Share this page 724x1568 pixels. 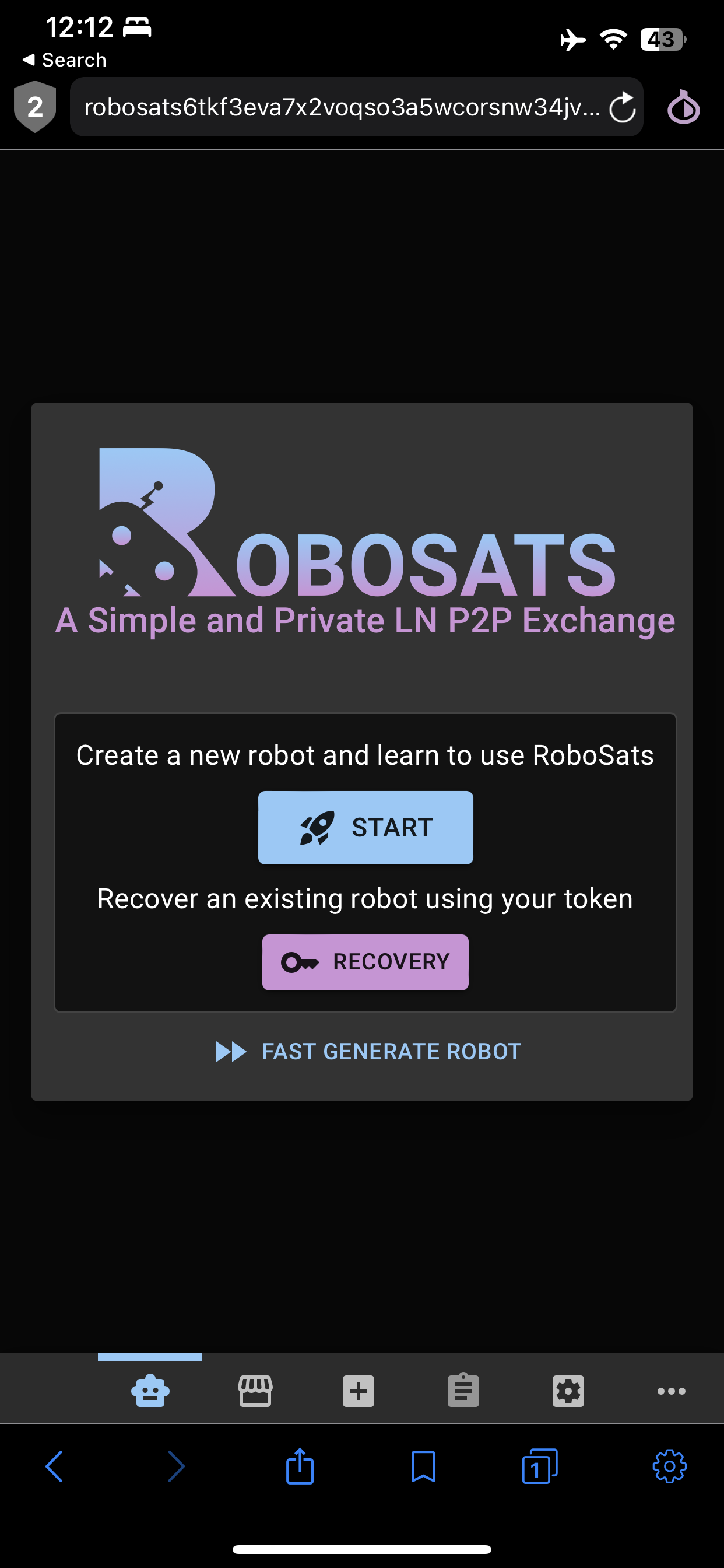pyautogui.click(x=300, y=1466)
